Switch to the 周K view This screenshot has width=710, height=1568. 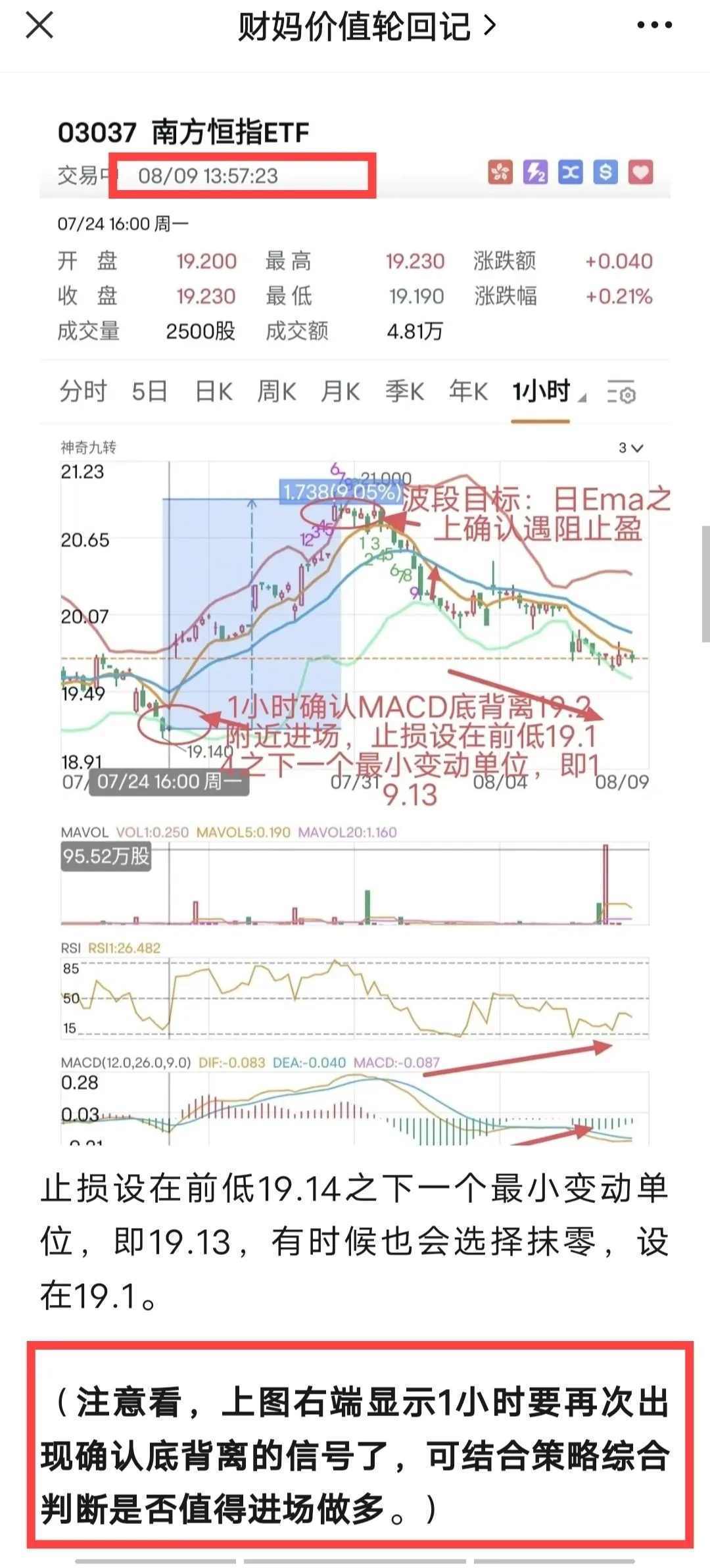pyautogui.click(x=276, y=391)
